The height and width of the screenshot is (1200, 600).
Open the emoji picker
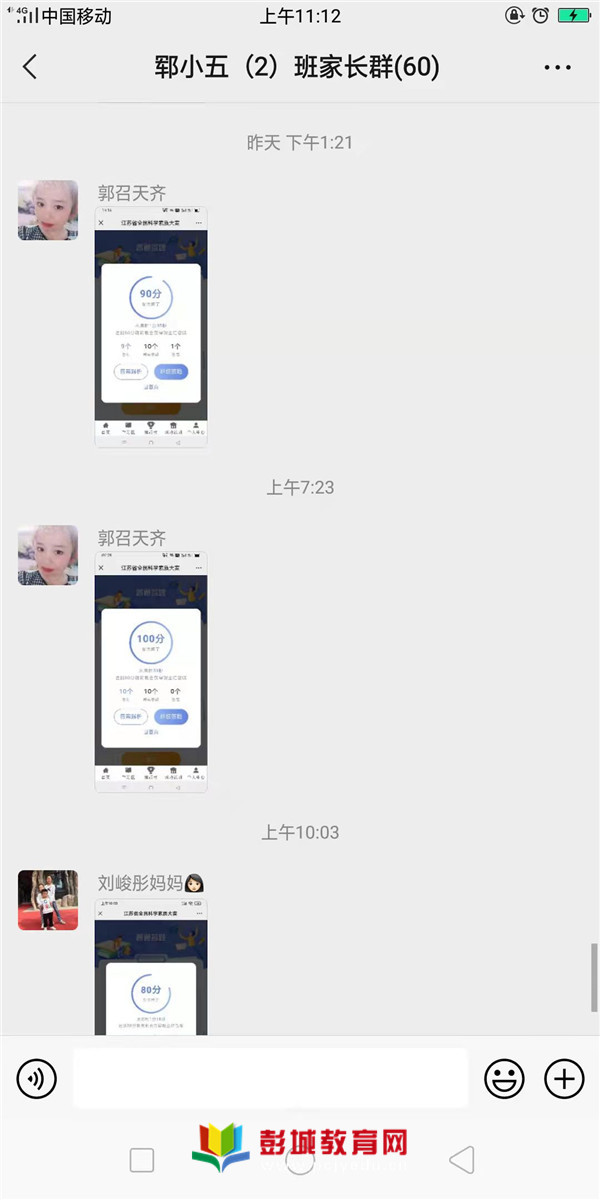coord(505,1079)
